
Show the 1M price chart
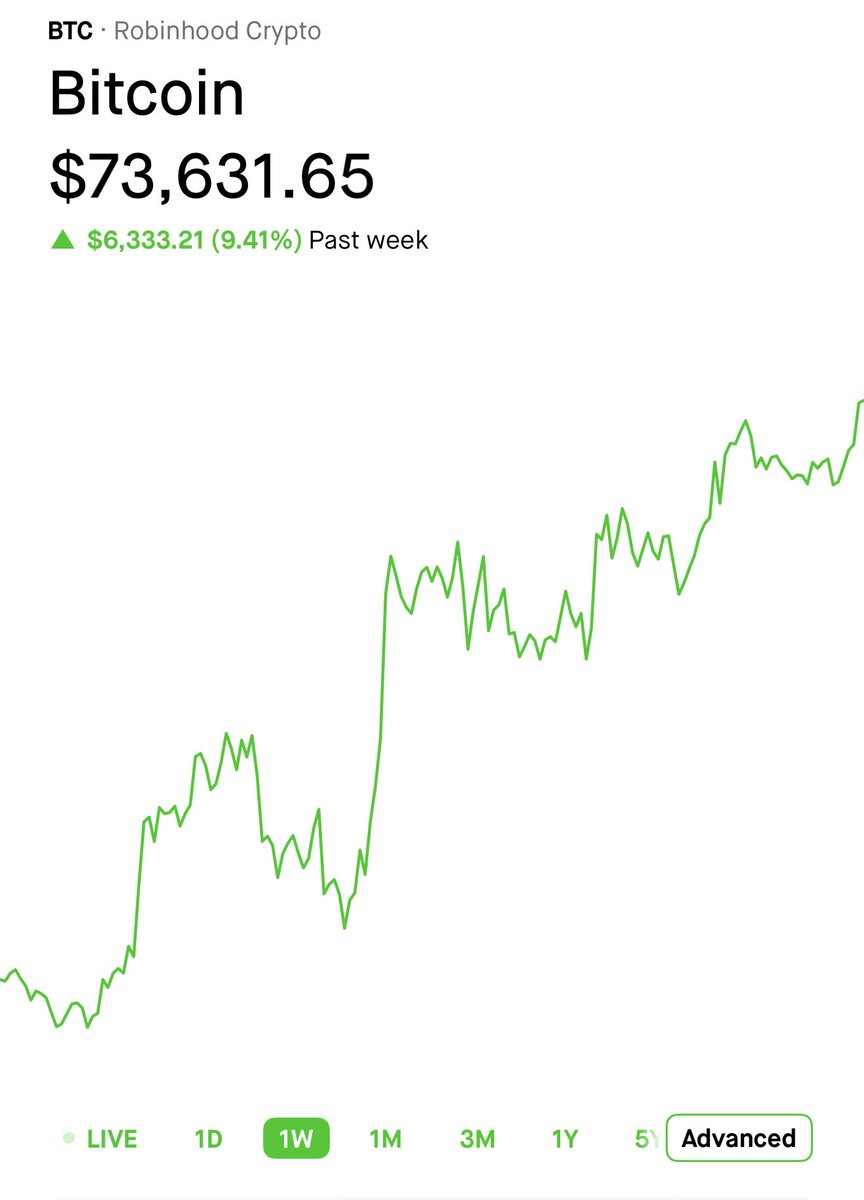(x=385, y=1138)
